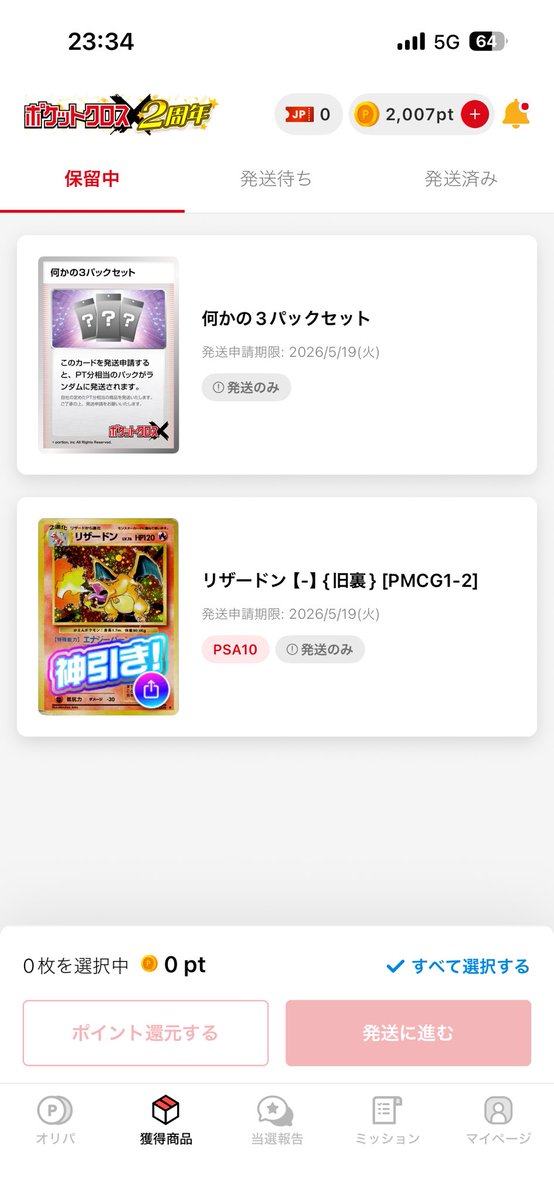Select the リザードン PSA10 card
This screenshot has width=554, height=1200.
coord(277,617)
